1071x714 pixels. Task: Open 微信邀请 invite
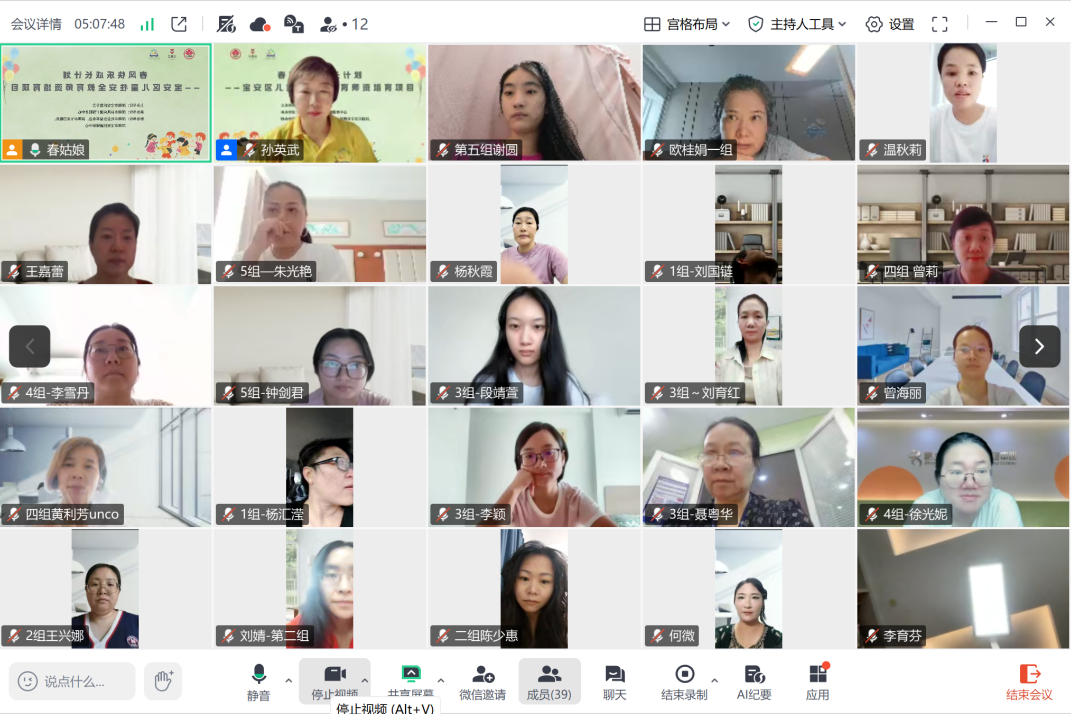coord(483,682)
